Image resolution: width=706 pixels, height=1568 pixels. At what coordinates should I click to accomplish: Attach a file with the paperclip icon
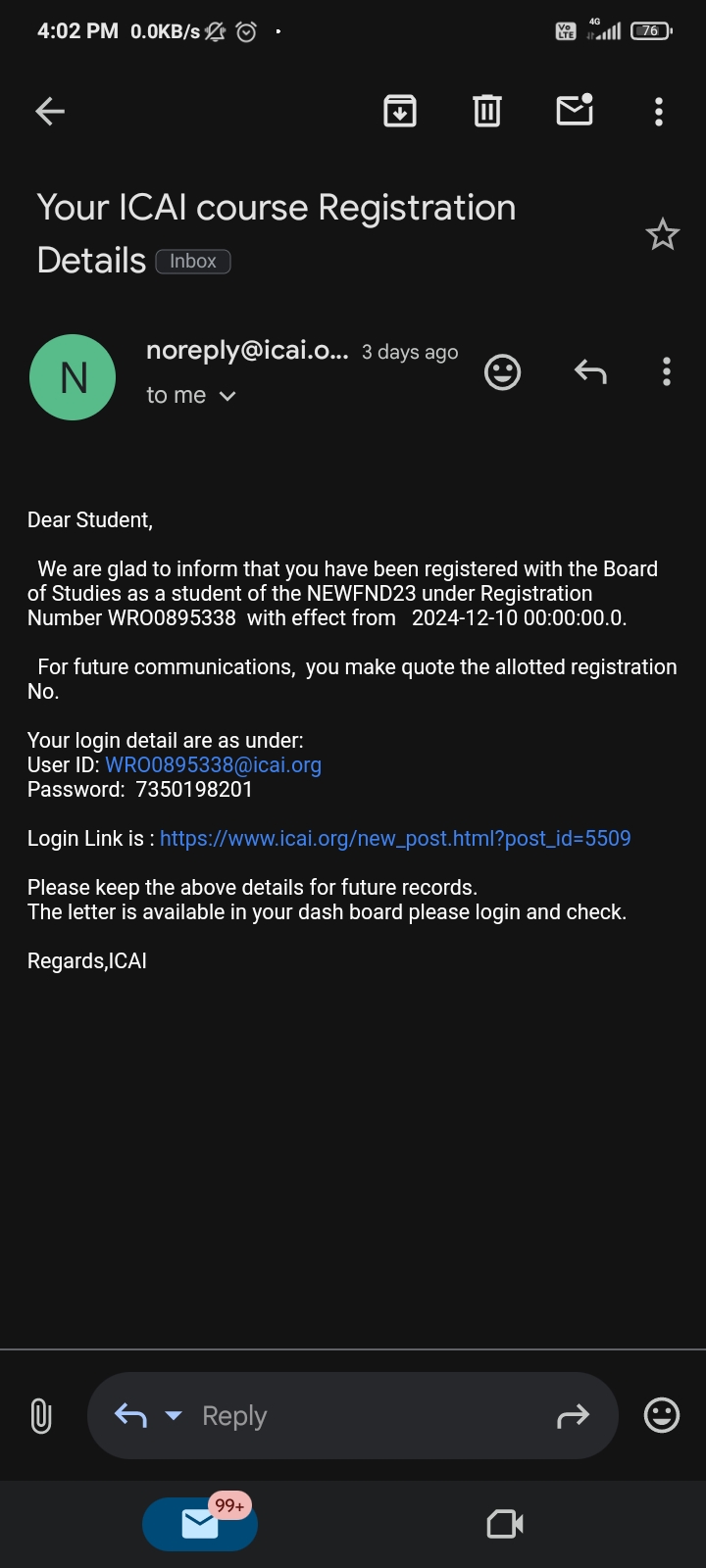pos(41,1416)
